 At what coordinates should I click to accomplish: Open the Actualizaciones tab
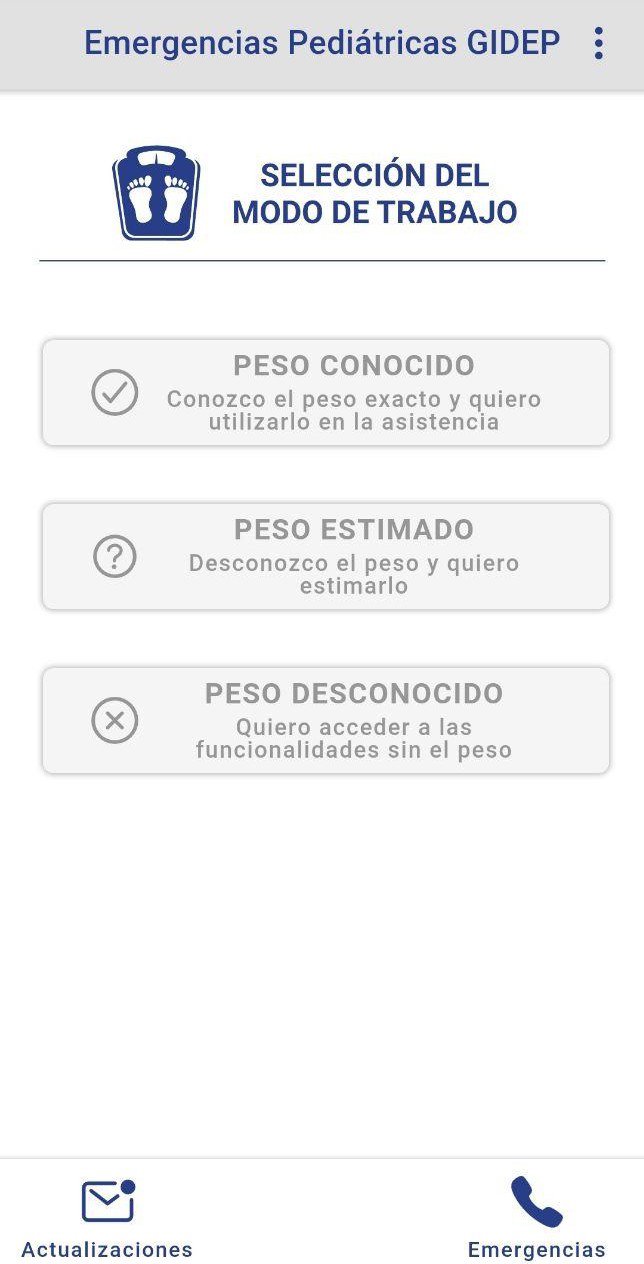(x=107, y=1218)
